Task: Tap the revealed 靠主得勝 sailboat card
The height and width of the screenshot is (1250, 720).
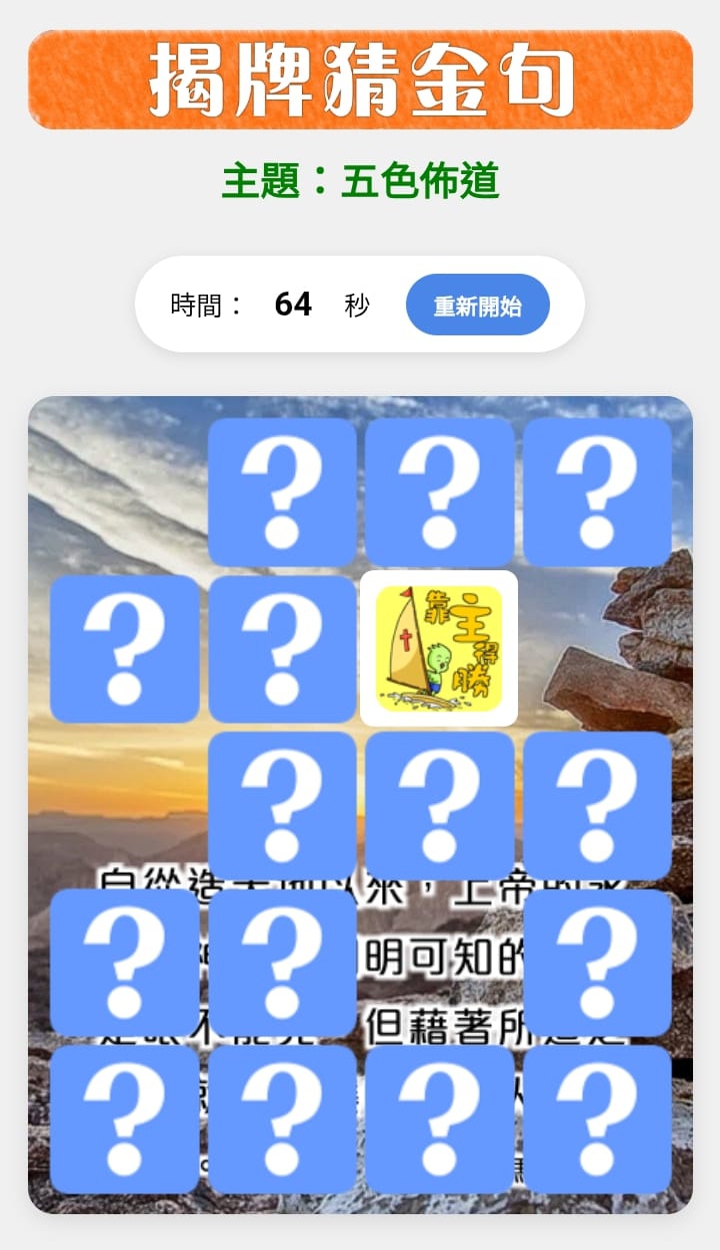Action: (x=439, y=648)
